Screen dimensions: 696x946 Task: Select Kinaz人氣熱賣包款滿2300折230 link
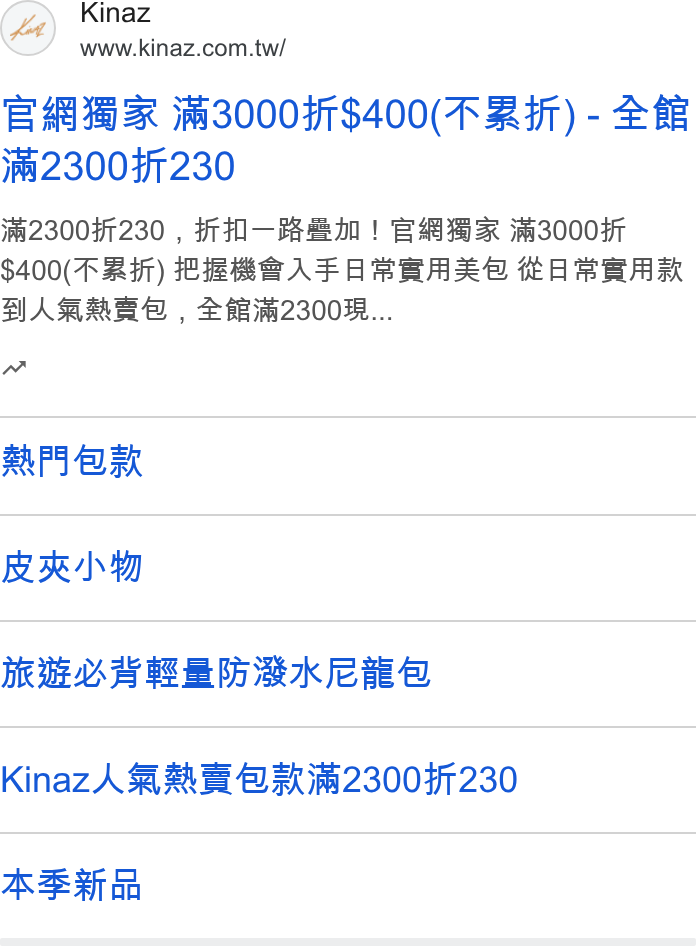tap(259, 779)
